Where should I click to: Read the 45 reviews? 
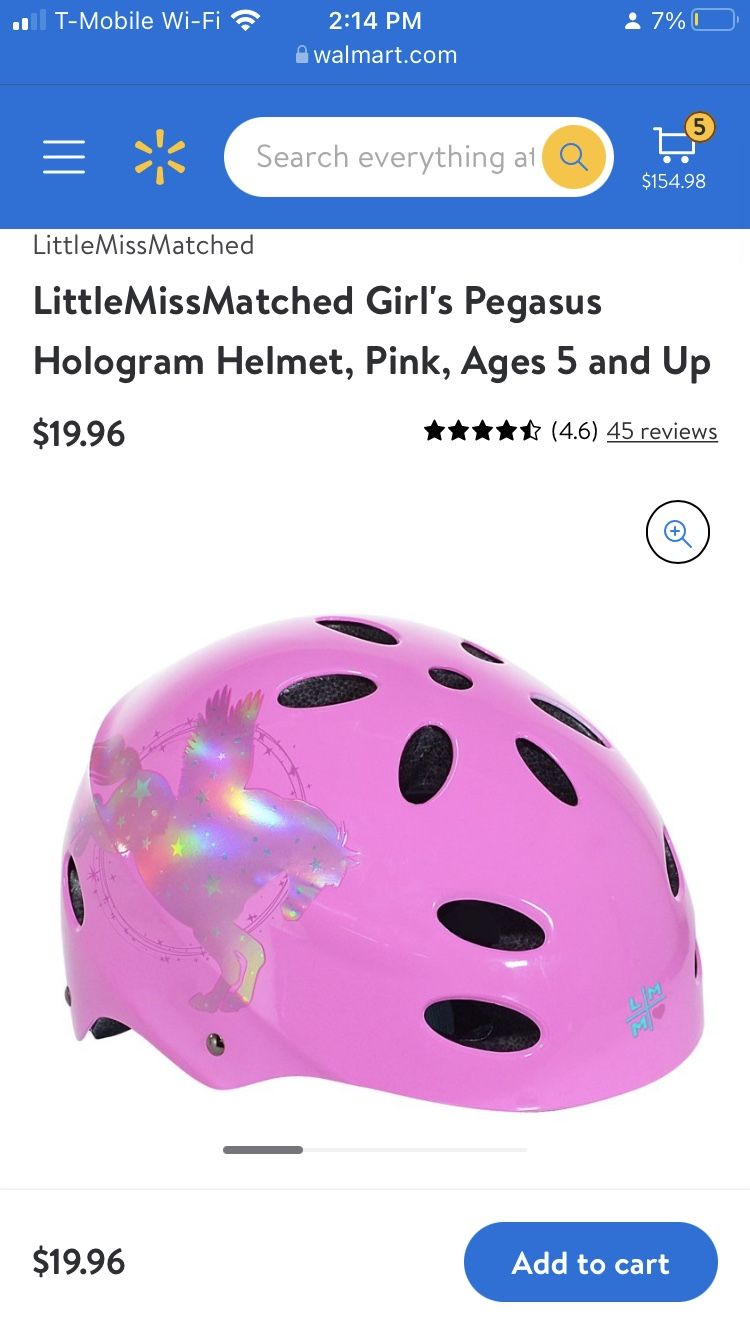662,431
